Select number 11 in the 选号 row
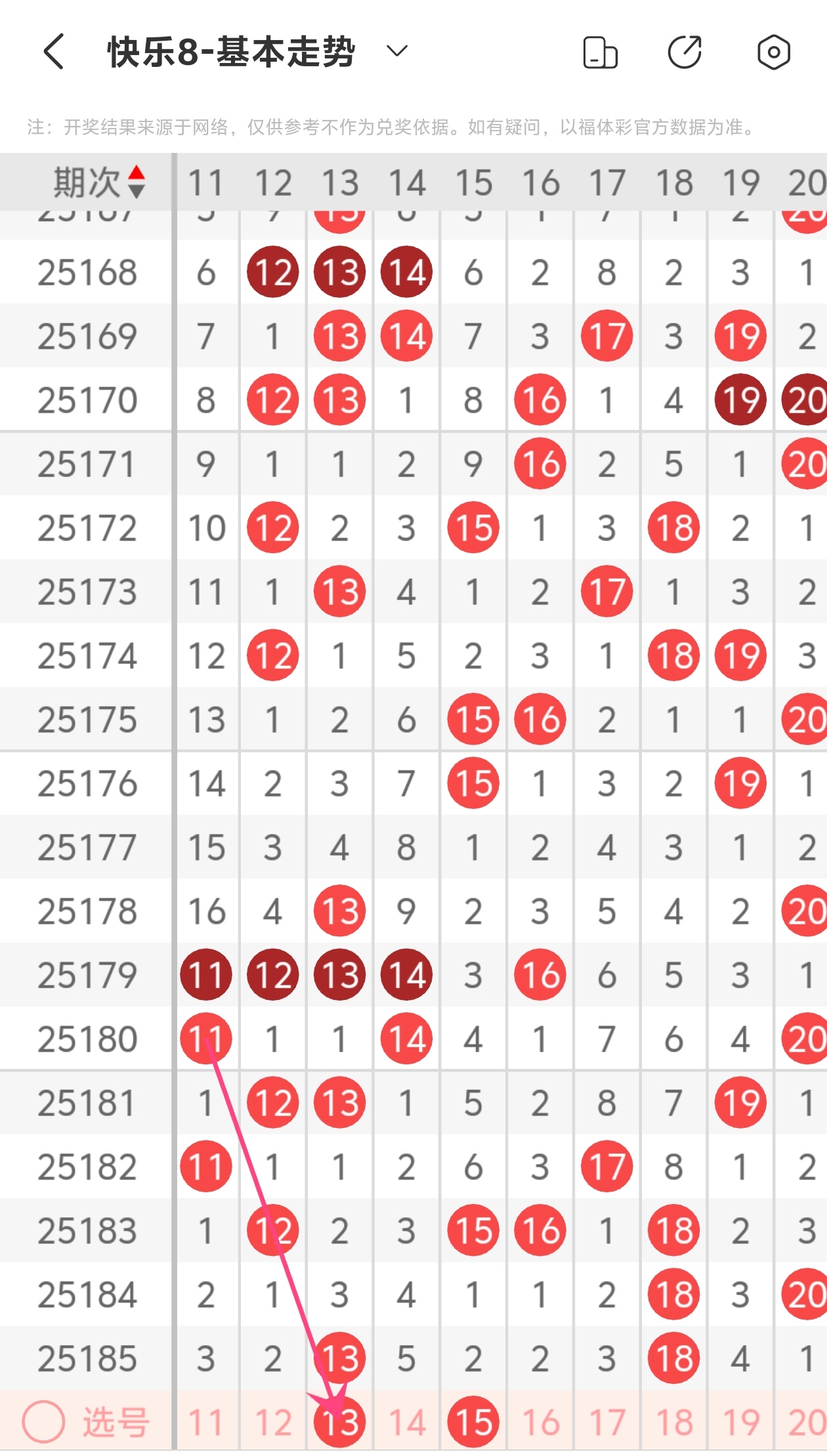 point(206,1423)
